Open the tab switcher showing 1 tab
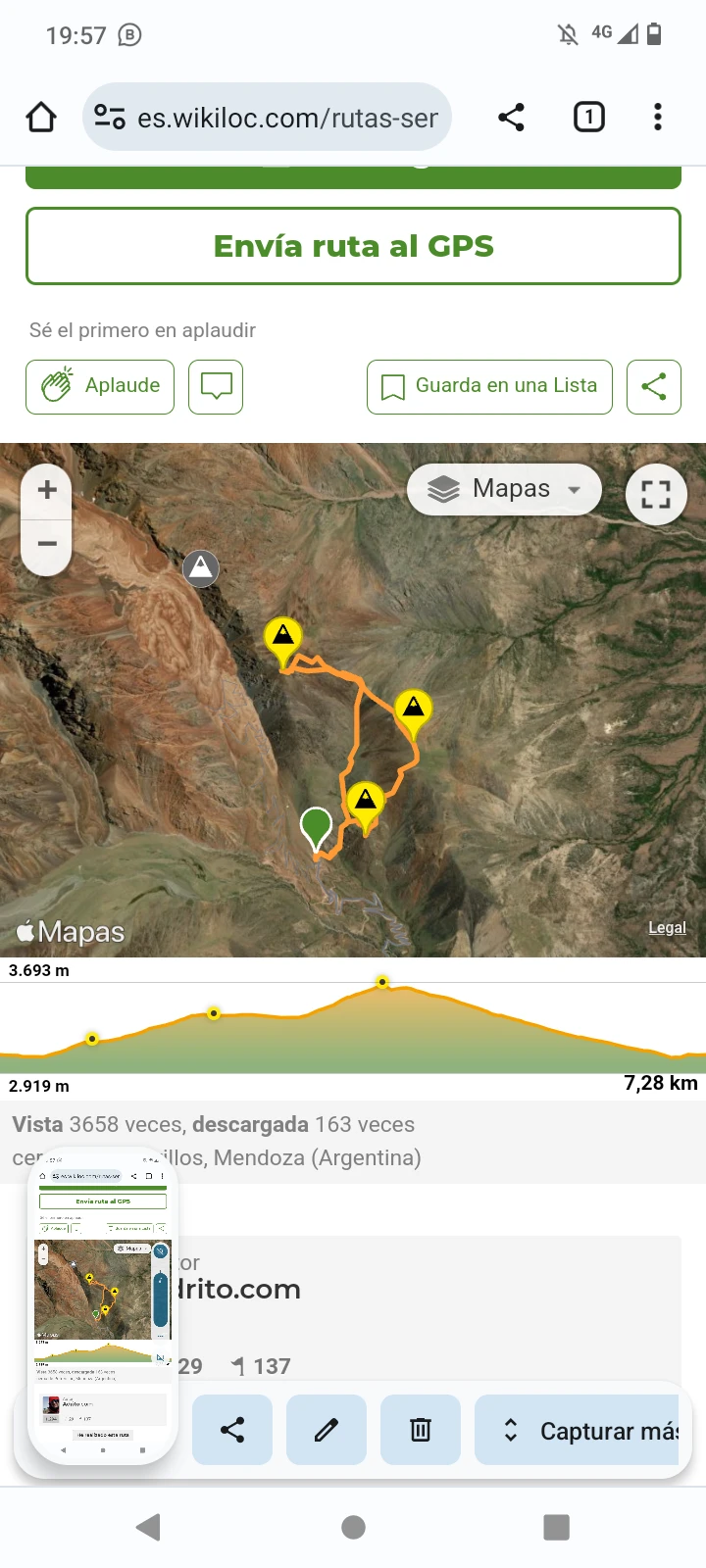 pos(588,118)
